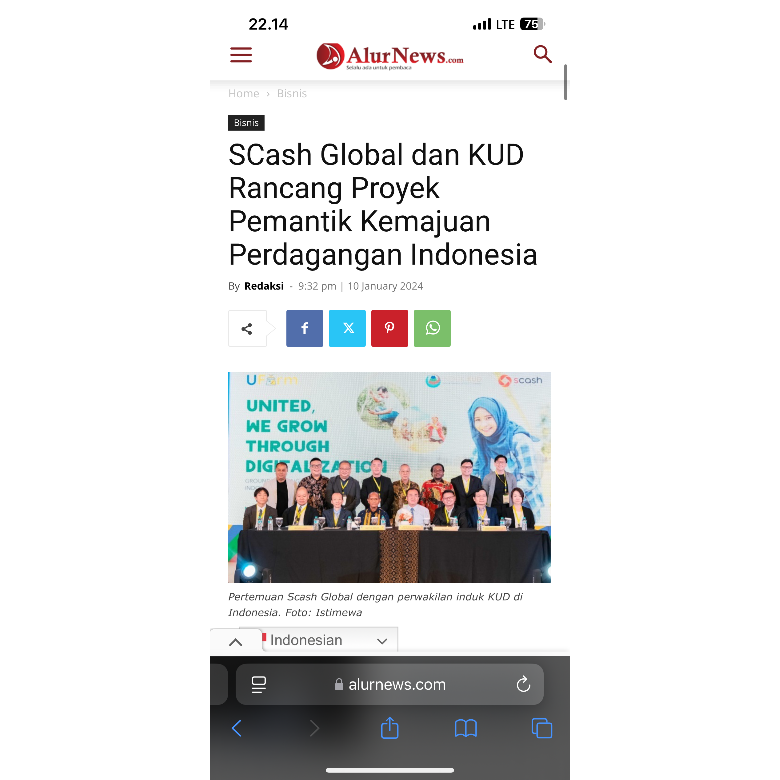Go to Home breadcrumb

(x=243, y=93)
